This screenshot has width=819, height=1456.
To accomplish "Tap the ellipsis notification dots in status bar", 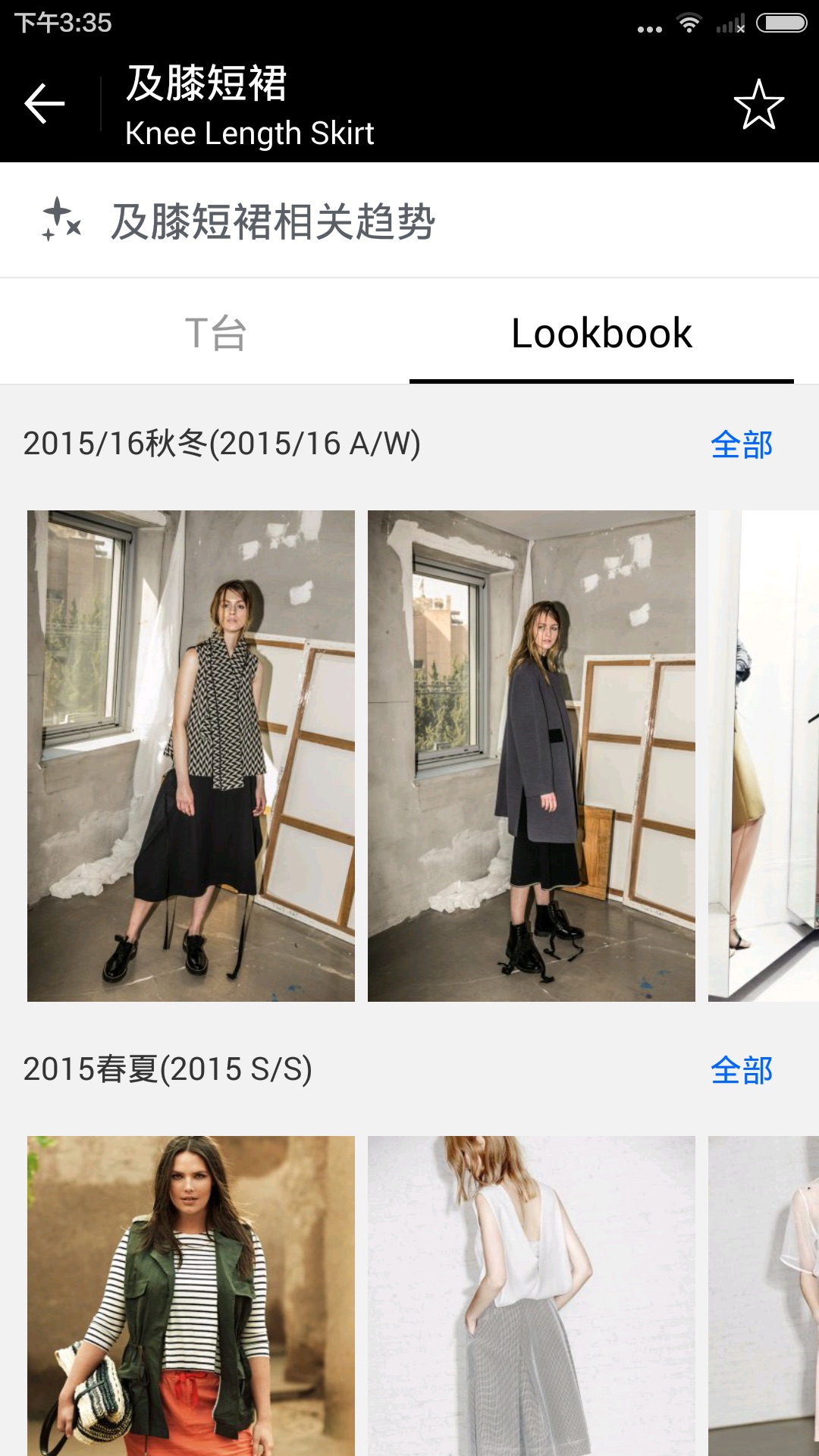I will [x=648, y=29].
